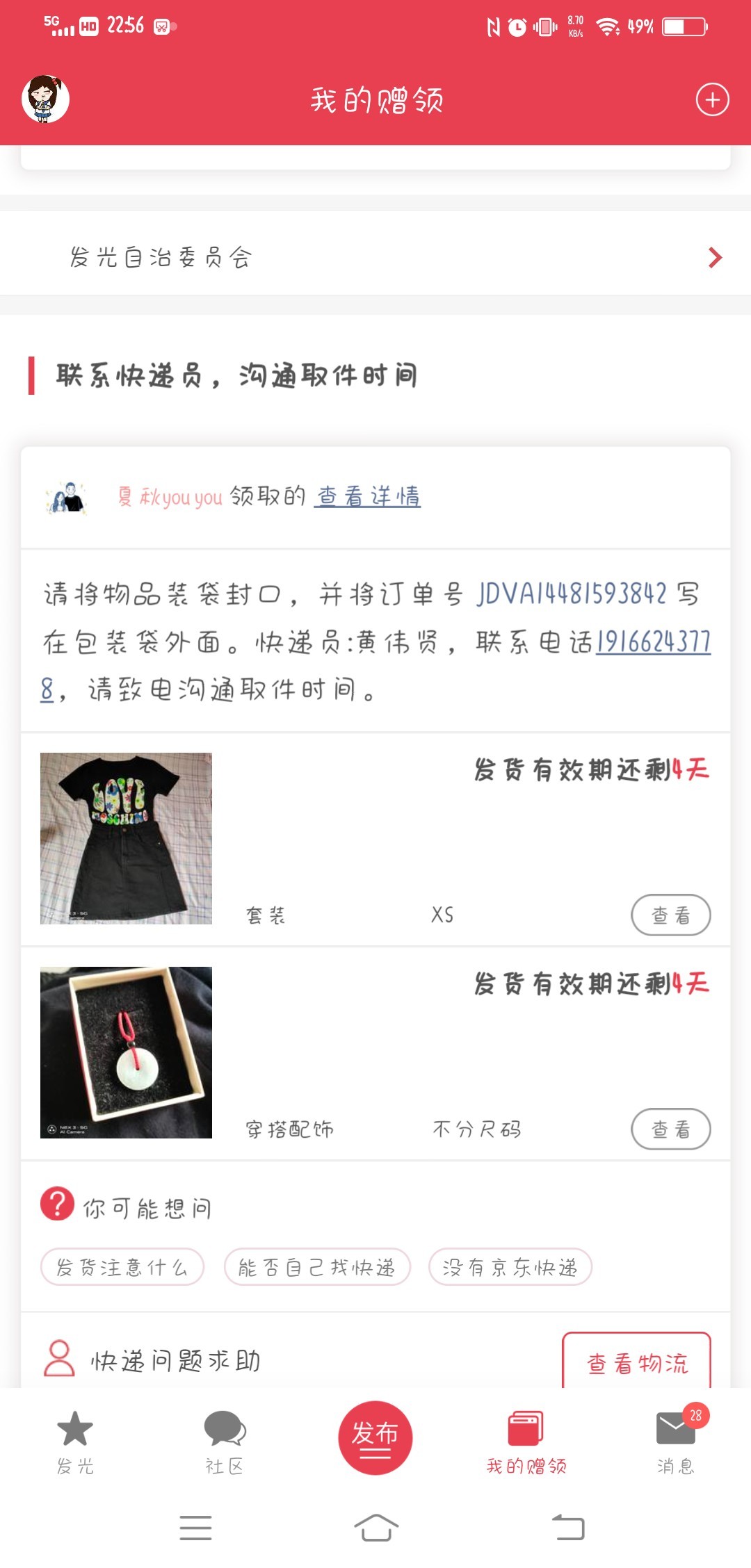Switch to the 社区 tab

click(x=225, y=1442)
